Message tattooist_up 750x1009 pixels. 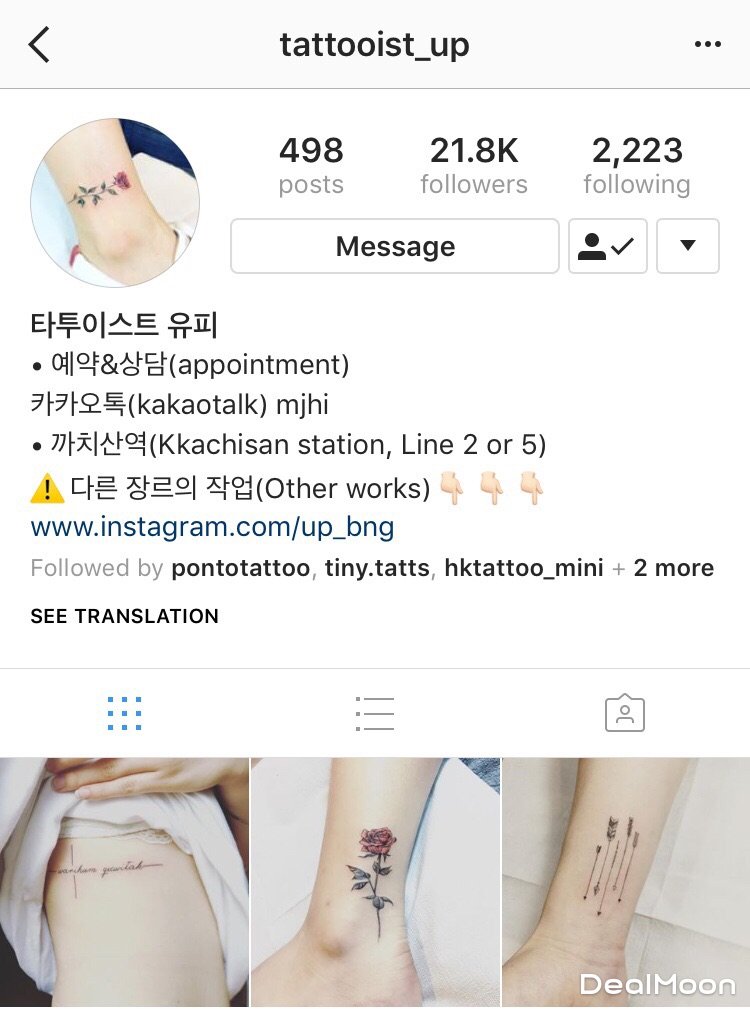395,246
